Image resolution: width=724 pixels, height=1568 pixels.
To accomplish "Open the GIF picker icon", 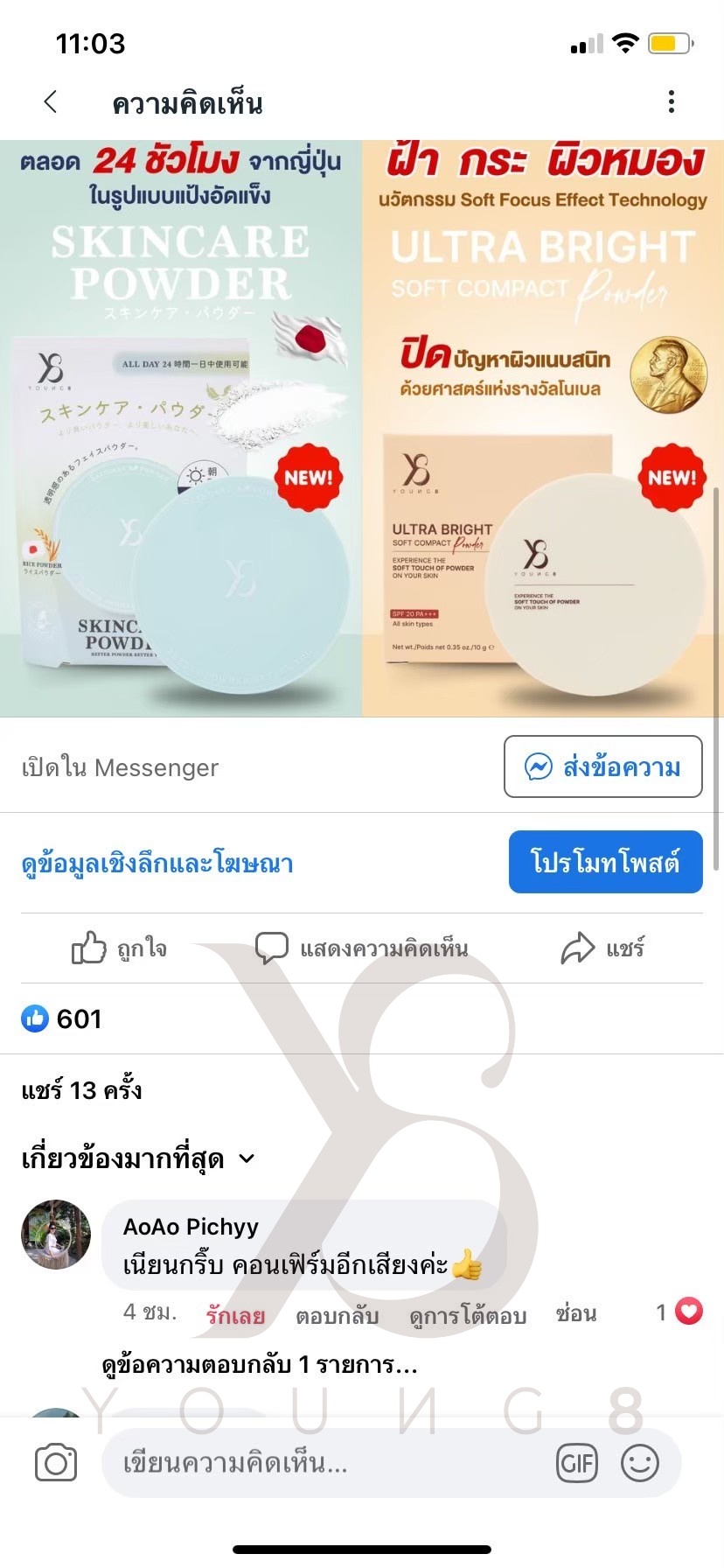I will pyautogui.click(x=577, y=1462).
